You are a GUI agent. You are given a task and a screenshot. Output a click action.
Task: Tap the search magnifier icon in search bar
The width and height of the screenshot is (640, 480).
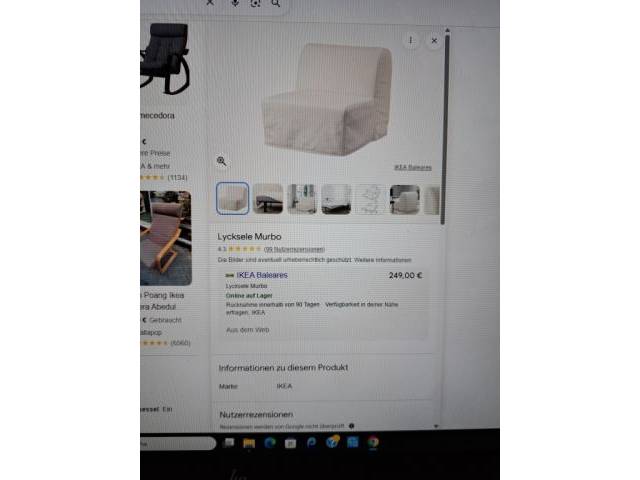(x=275, y=4)
